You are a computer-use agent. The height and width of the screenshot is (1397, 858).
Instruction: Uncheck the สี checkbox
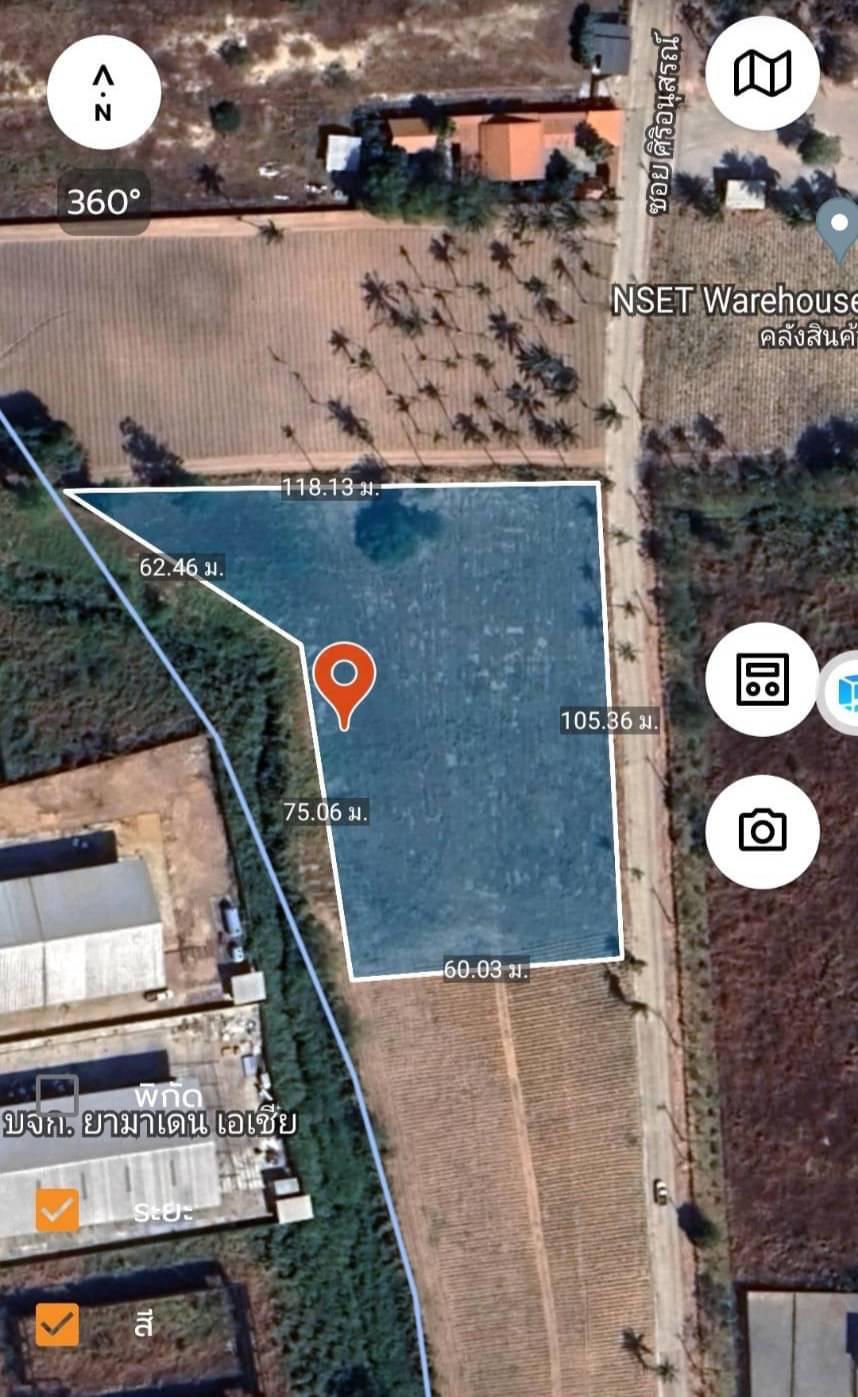point(57,1325)
